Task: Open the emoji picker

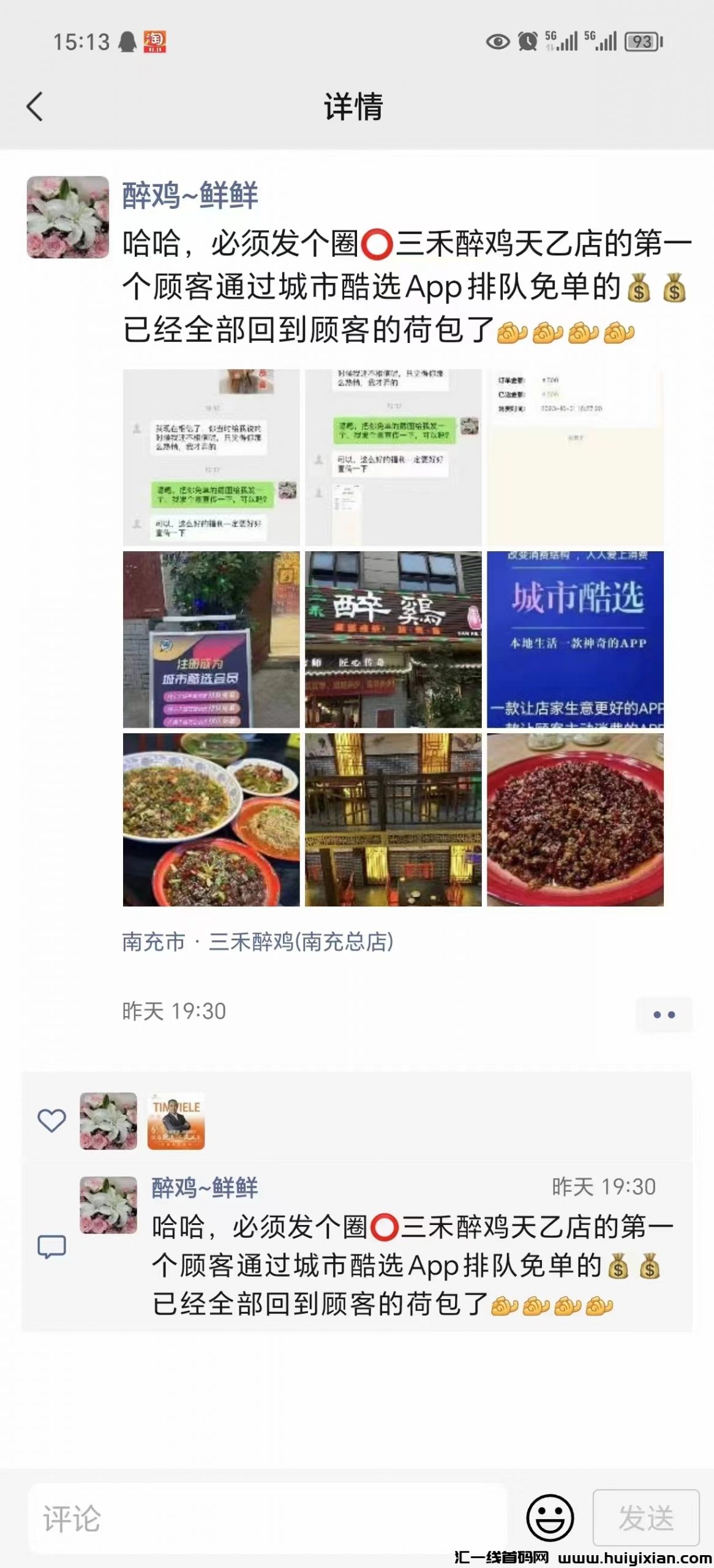Action: pos(550,1518)
